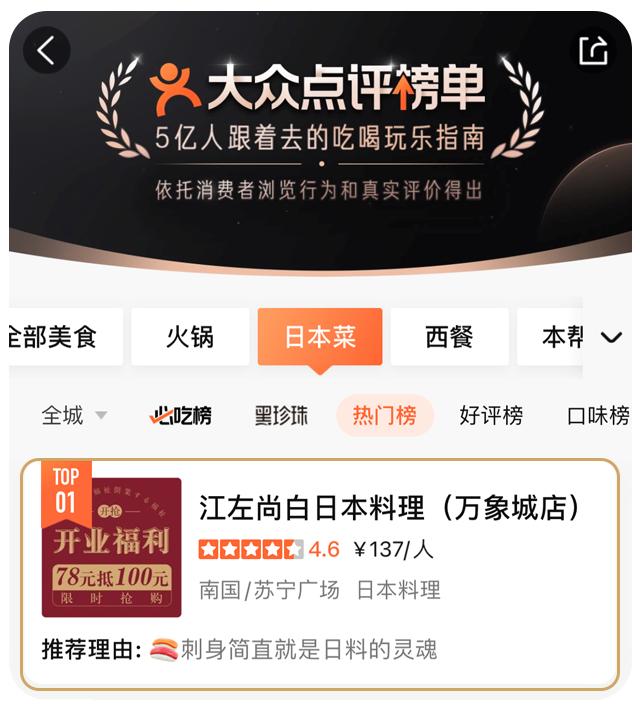The height and width of the screenshot is (710, 640).
Task: Share this ranking list
Action: [x=593, y=49]
